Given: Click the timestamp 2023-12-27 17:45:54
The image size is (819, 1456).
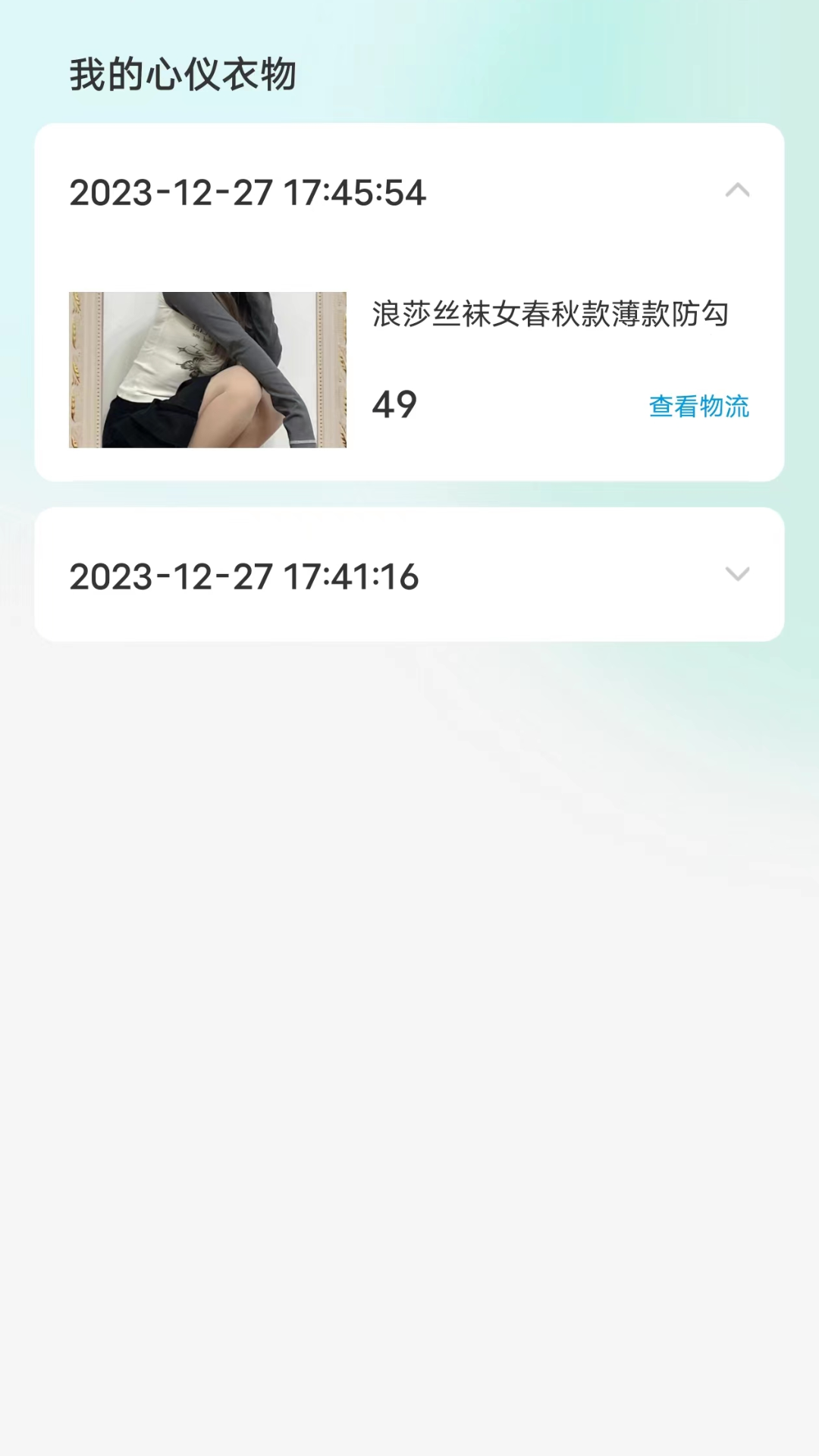Looking at the screenshot, I should coord(246,193).
